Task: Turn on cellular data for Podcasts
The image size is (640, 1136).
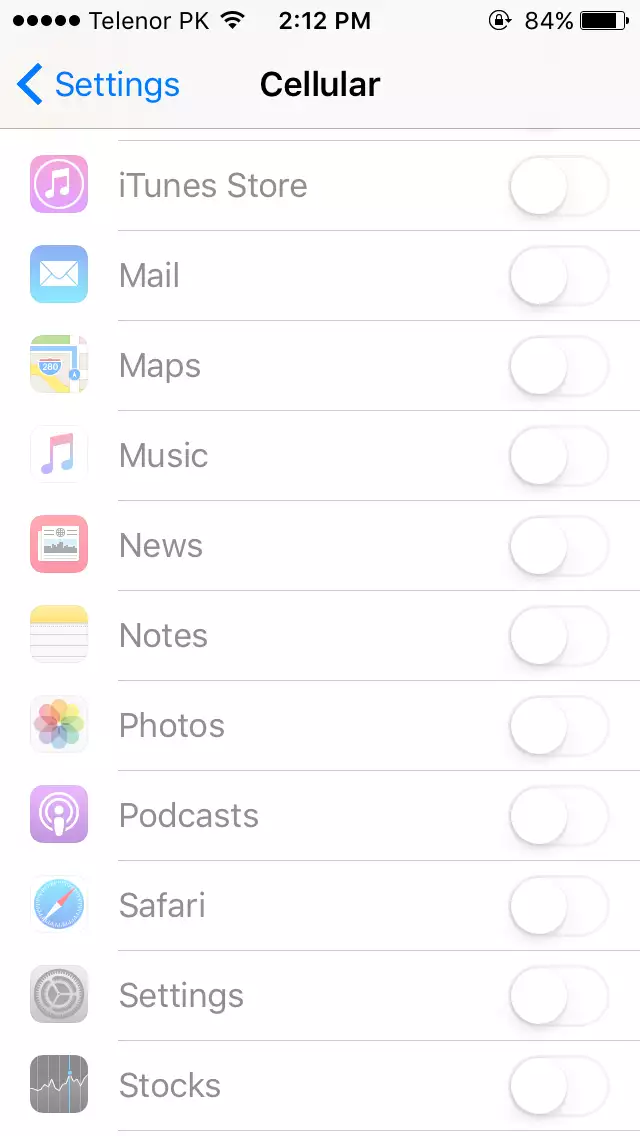Action: click(558, 816)
